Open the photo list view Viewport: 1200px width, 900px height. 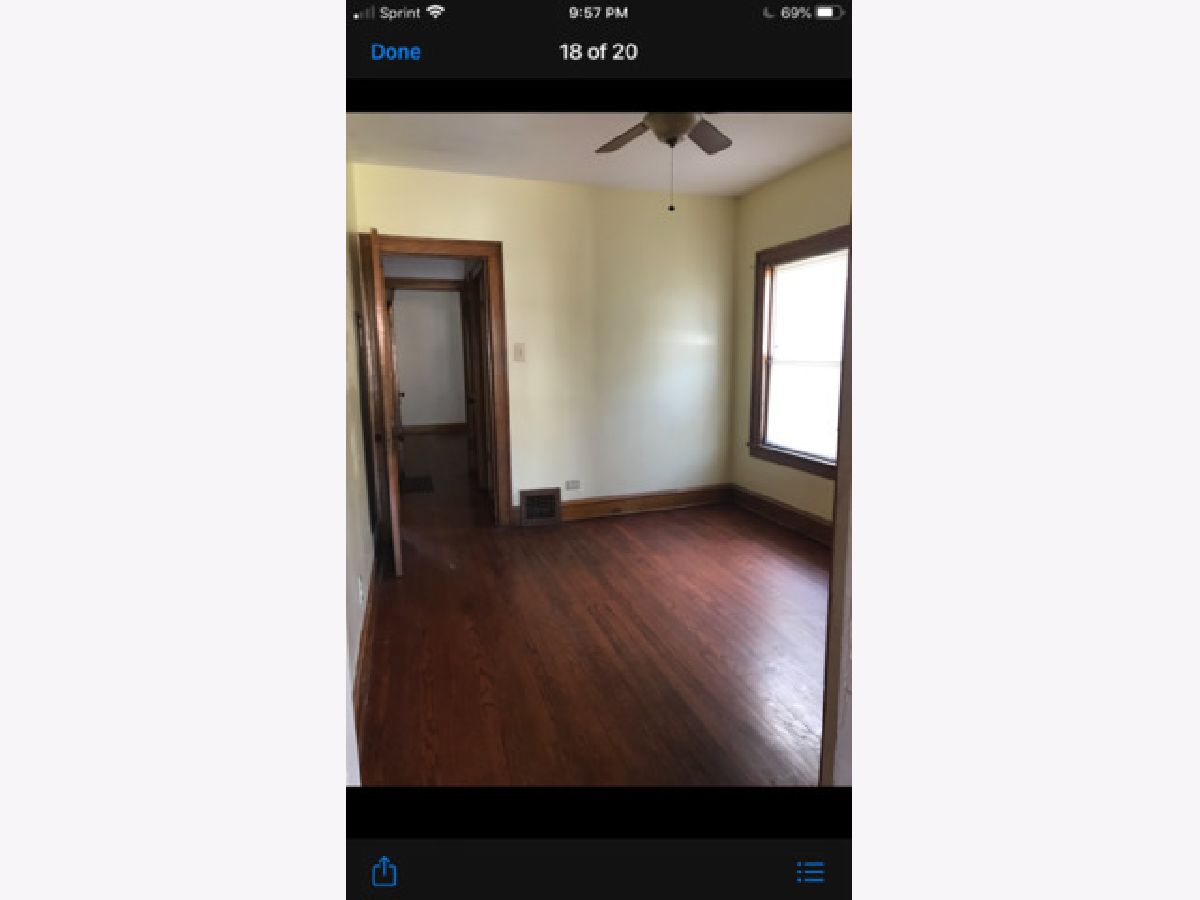[810, 872]
